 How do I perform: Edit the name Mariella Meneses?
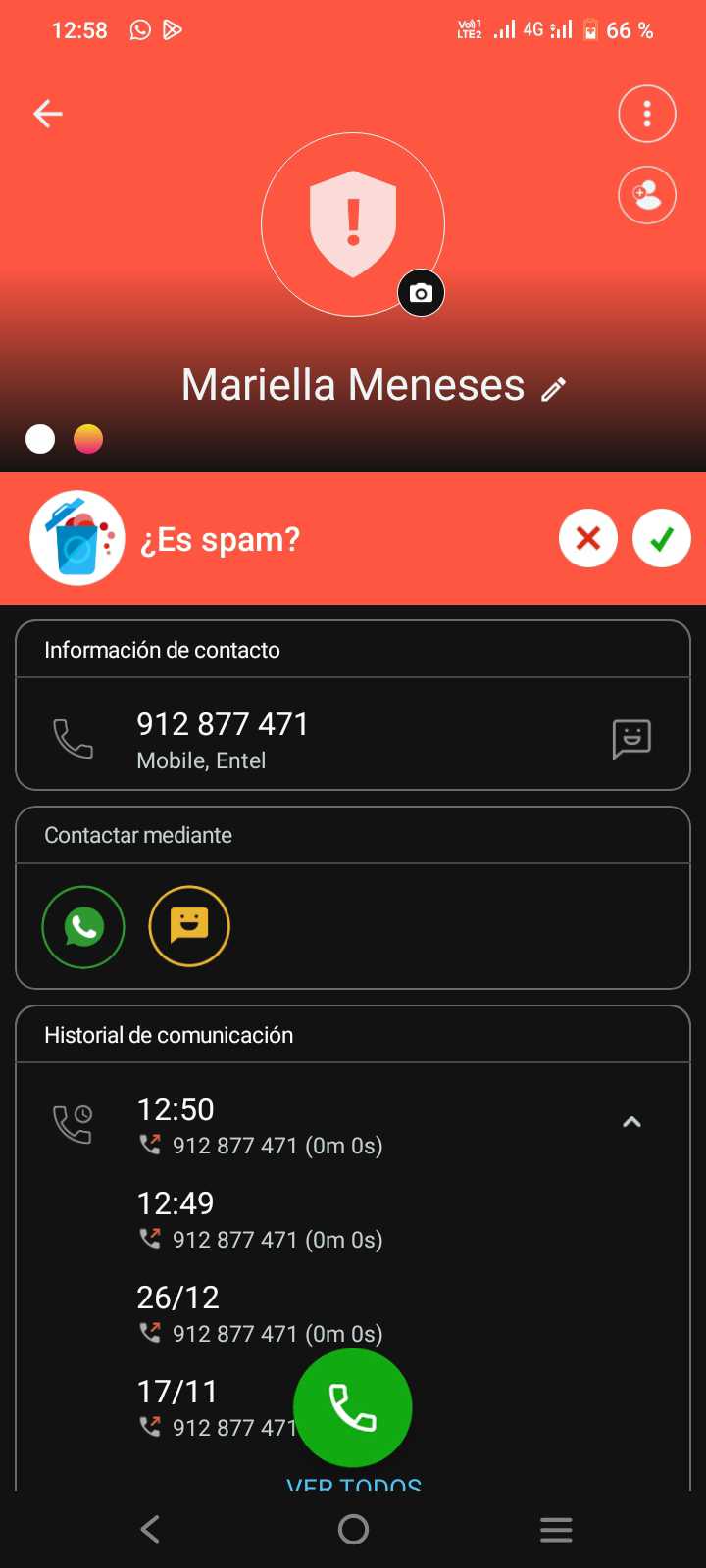tap(554, 389)
